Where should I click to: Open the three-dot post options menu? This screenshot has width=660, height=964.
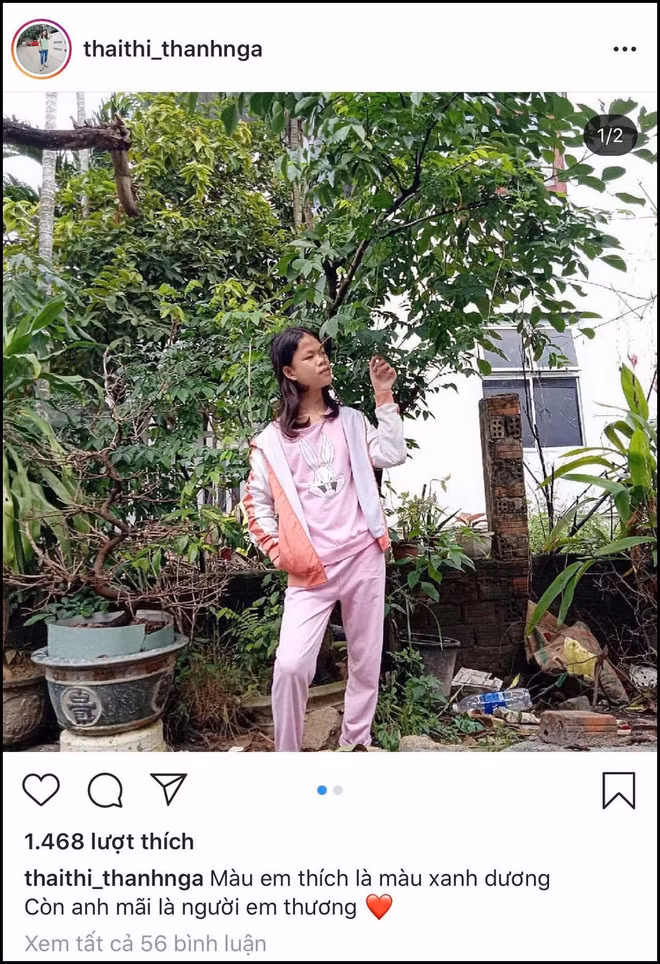[624, 49]
